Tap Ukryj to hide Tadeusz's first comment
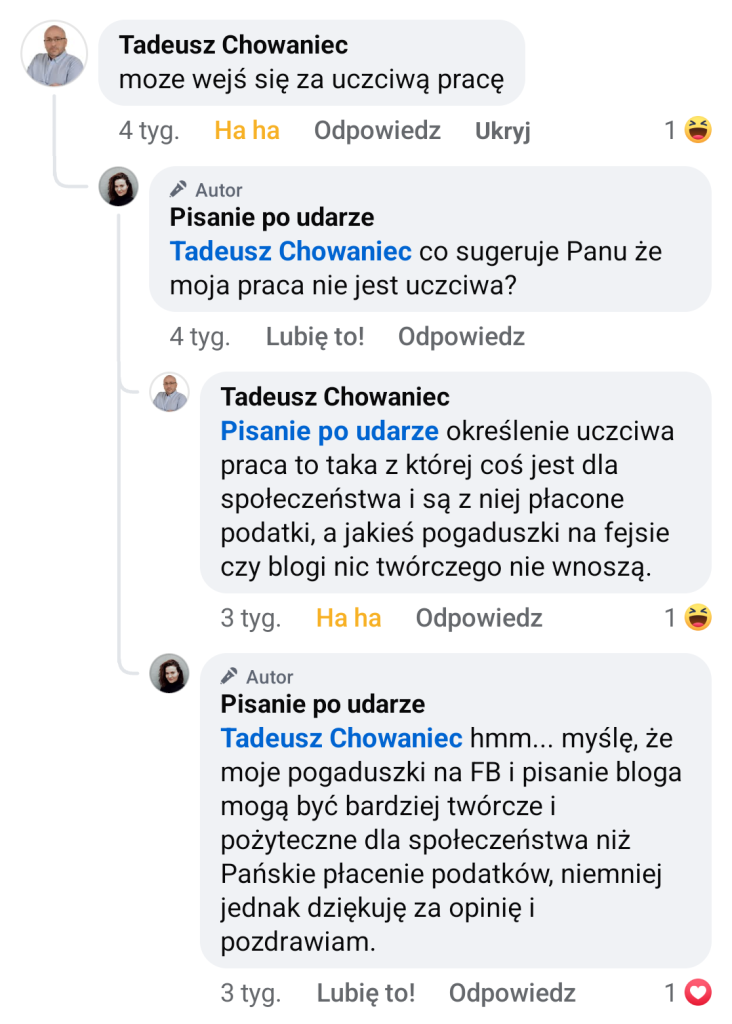This screenshot has width=732, height=1024. click(x=502, y=131)
